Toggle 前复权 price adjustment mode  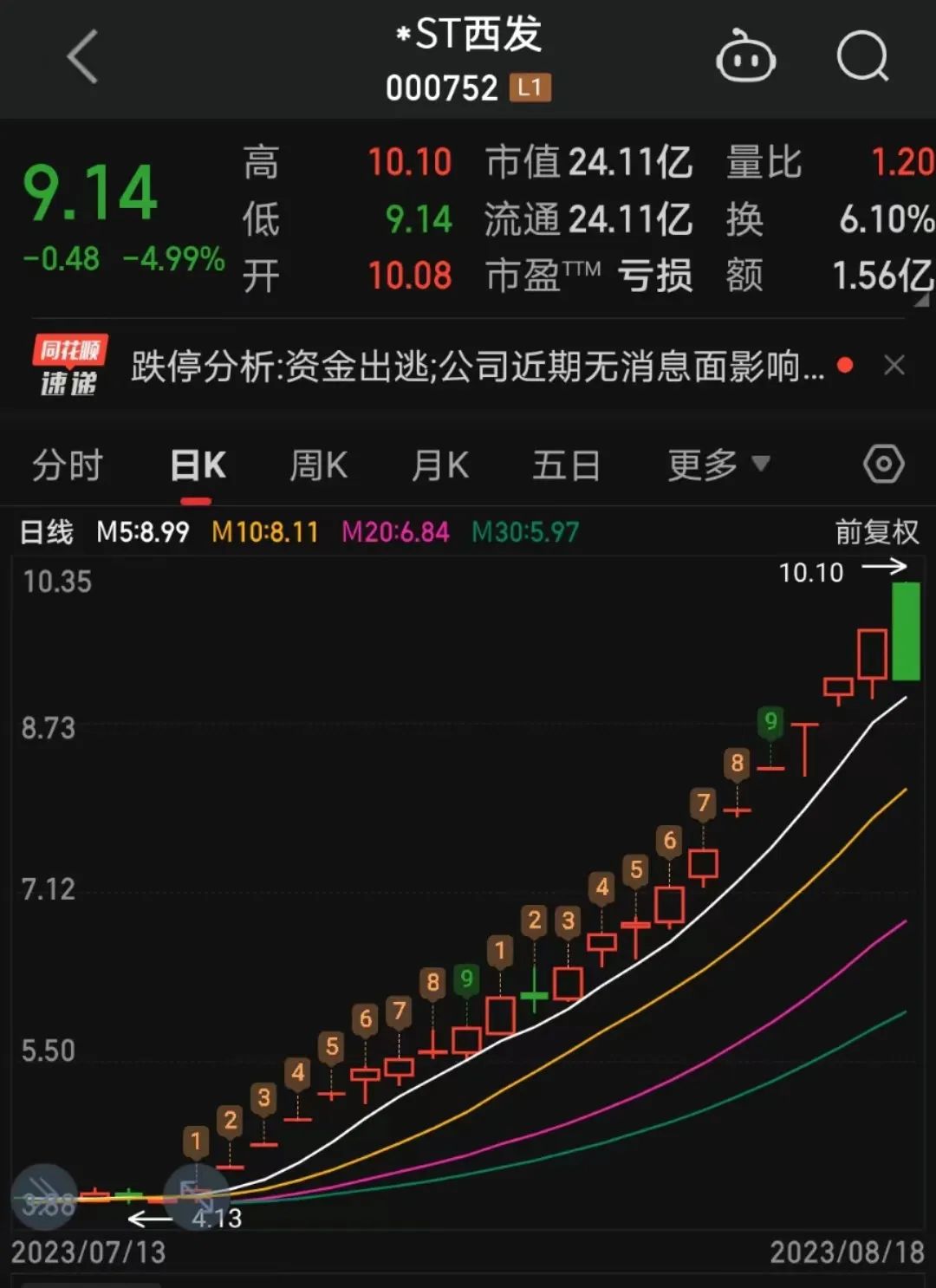875,531
